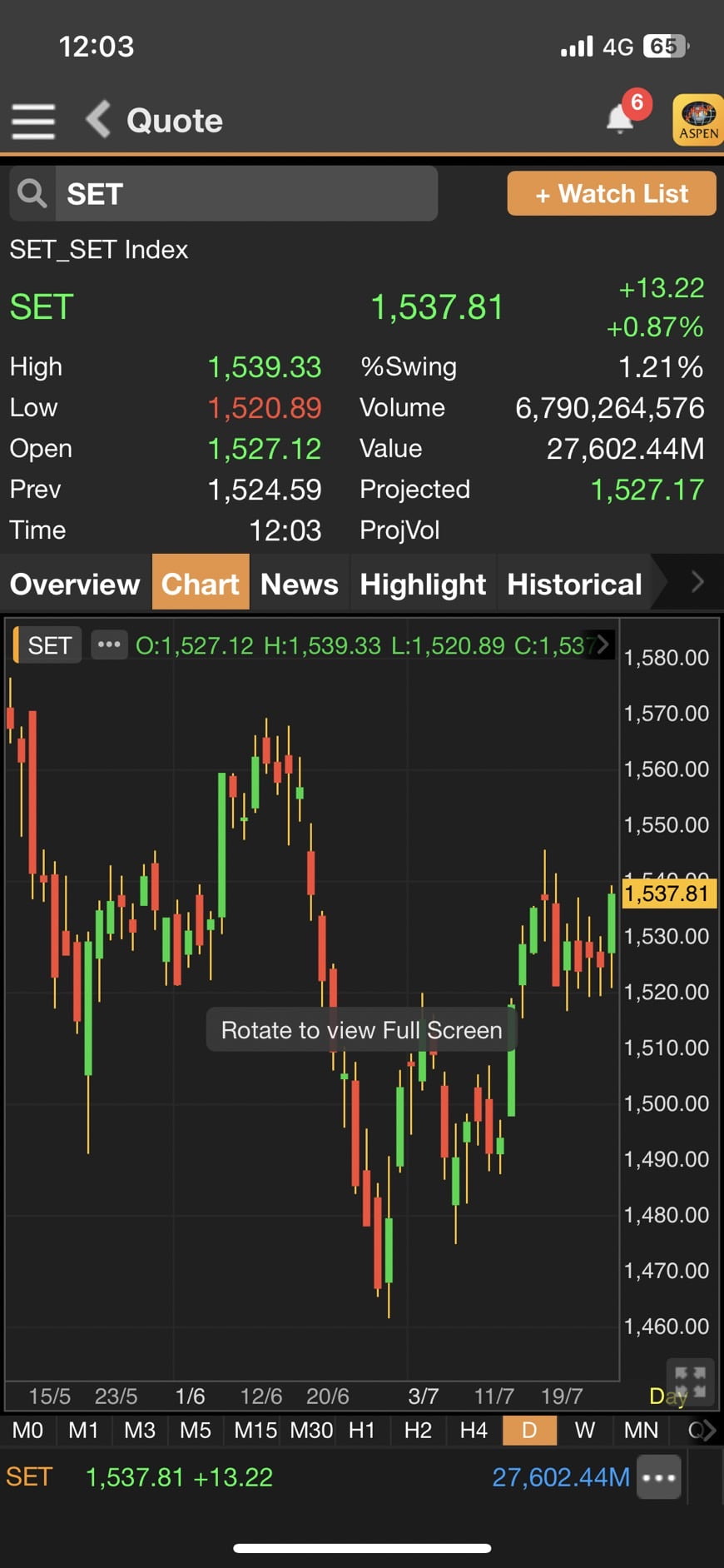Show more tabs with the right chevron
The image size is (724, 1568).
coord(697,583)
